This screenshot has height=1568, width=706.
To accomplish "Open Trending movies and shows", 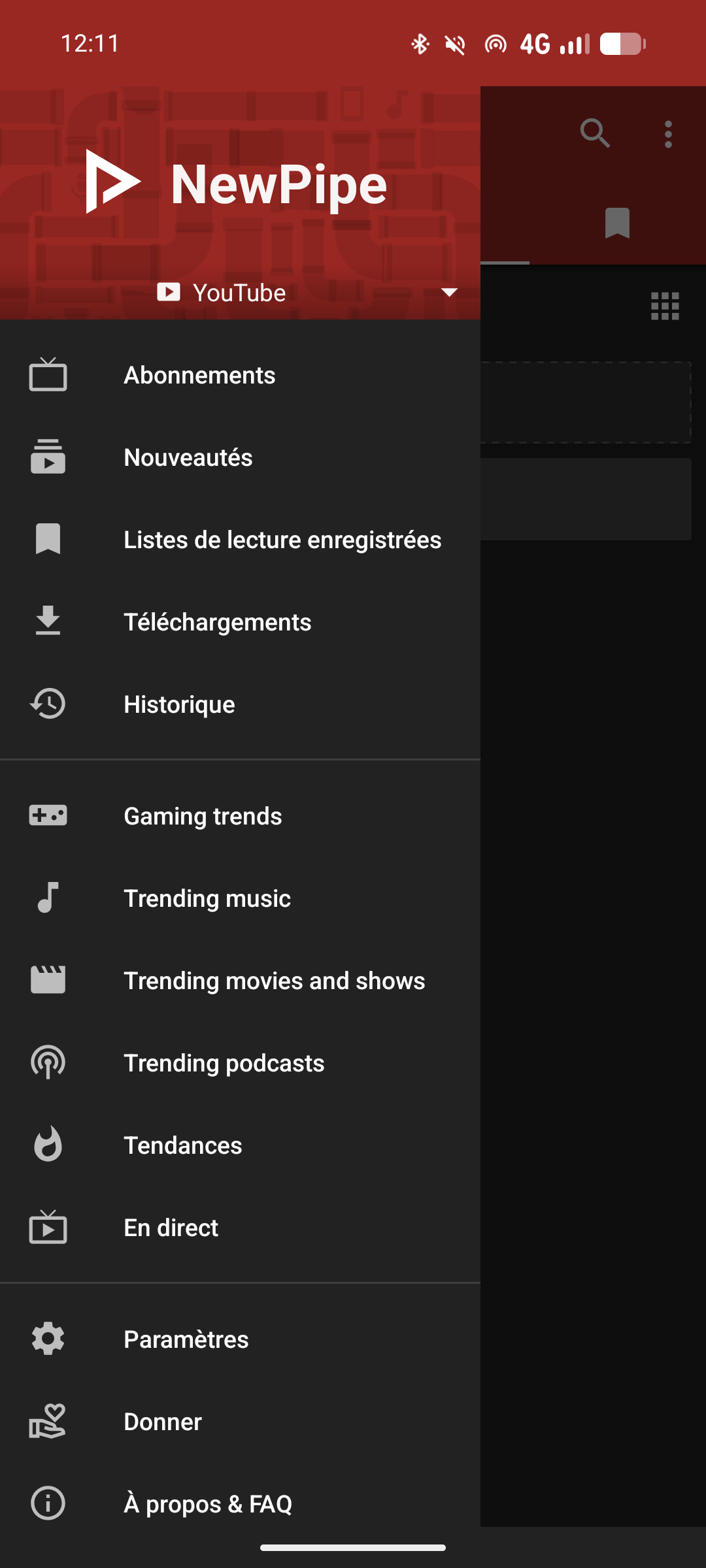I will pyautogui.click(x=274, y=981).
